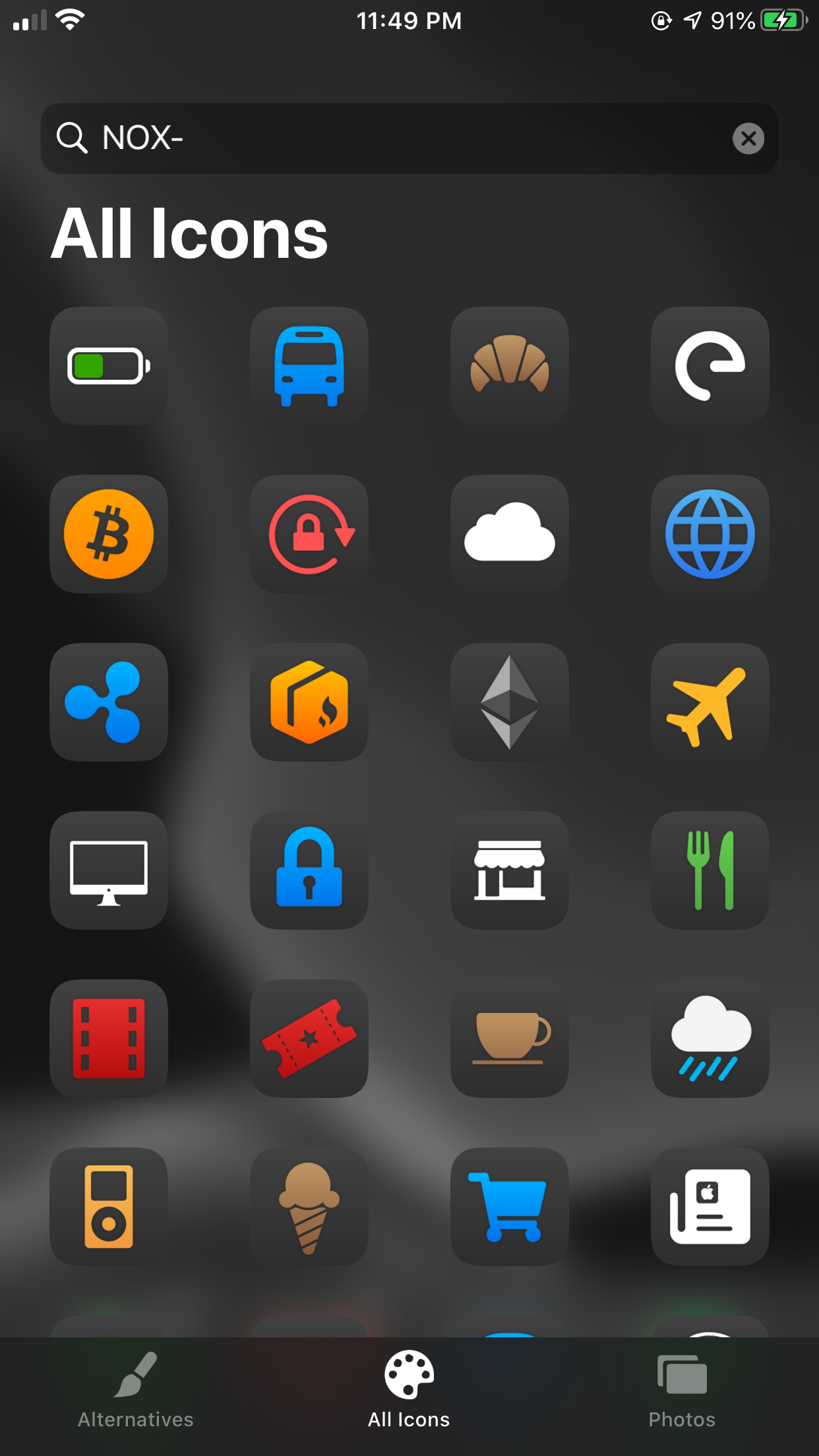Image resolution: width=819 pixels, height=1456 pixels.
Task: Select the Ethereum diamond icon
Action: pos(510,702)
